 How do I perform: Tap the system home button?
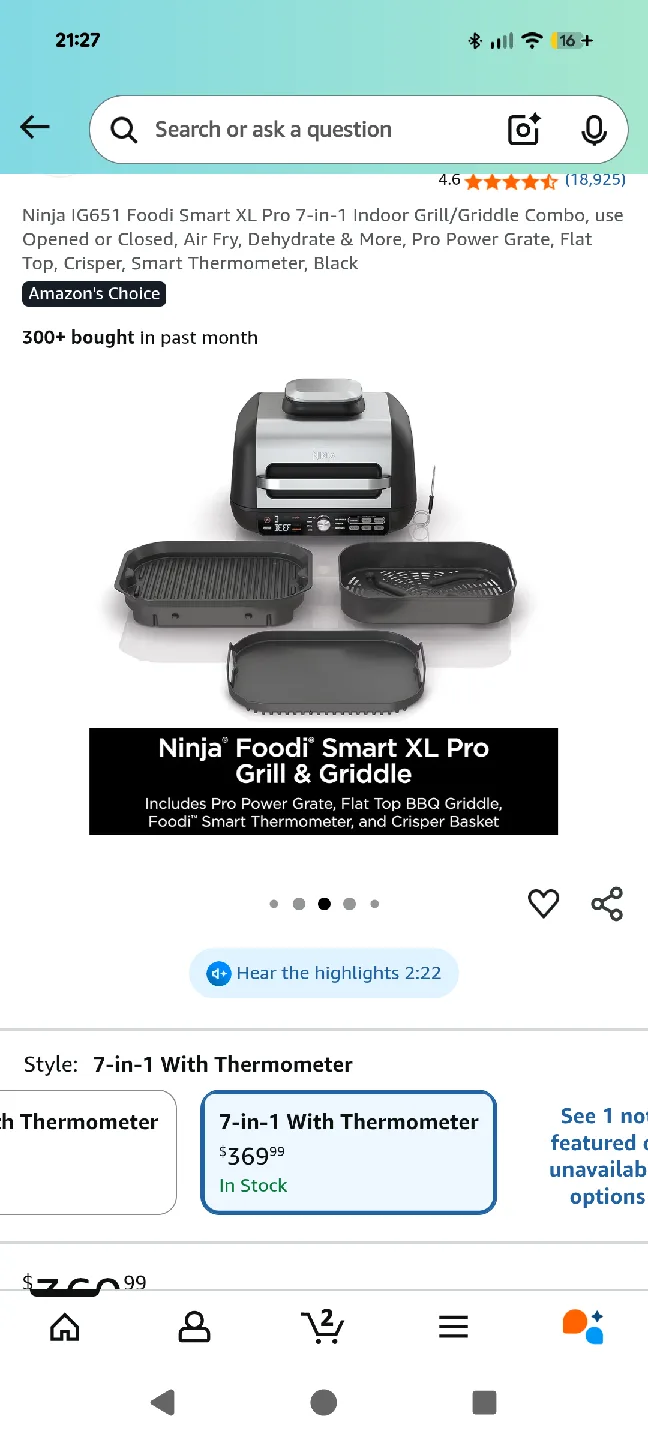tap(323, 1402)
